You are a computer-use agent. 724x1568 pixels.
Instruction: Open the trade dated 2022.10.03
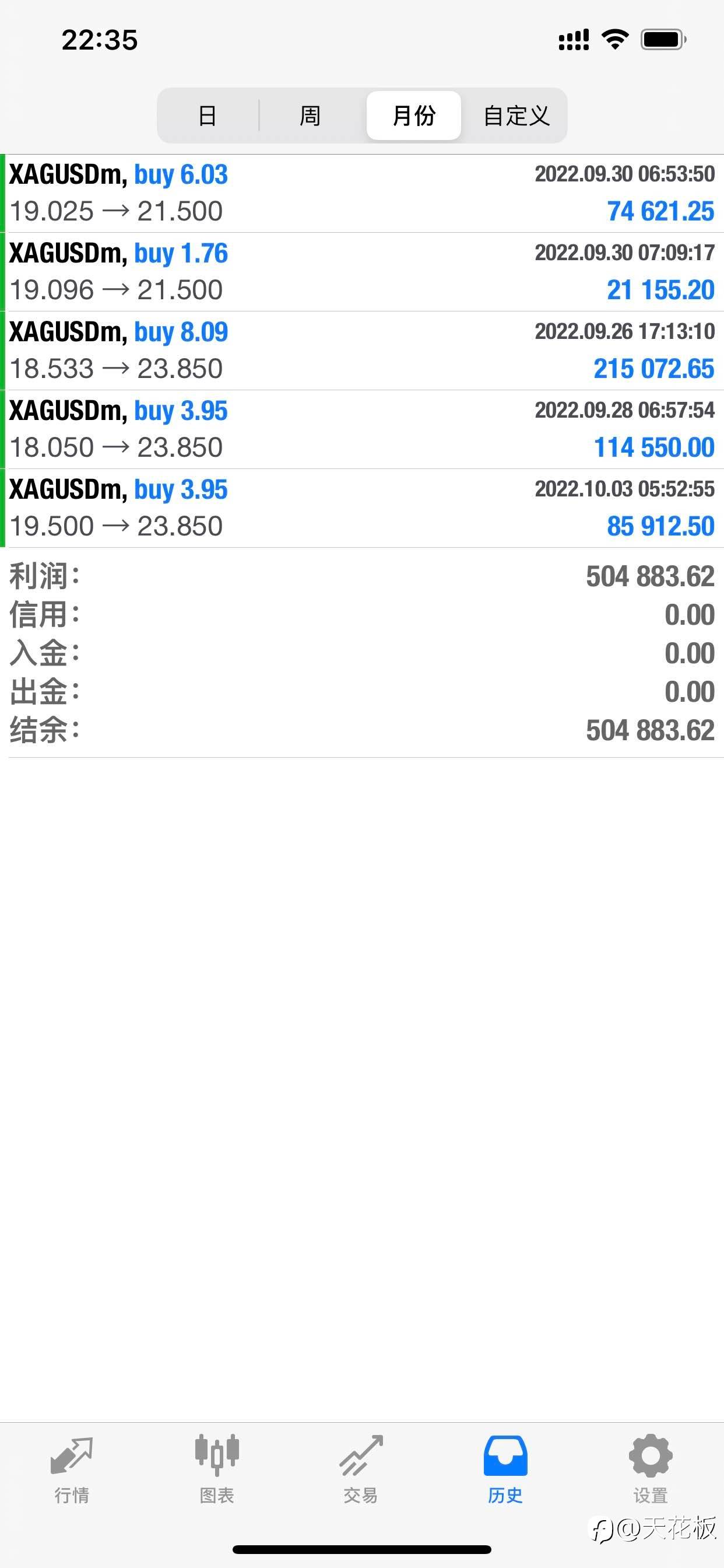point(362,508)
